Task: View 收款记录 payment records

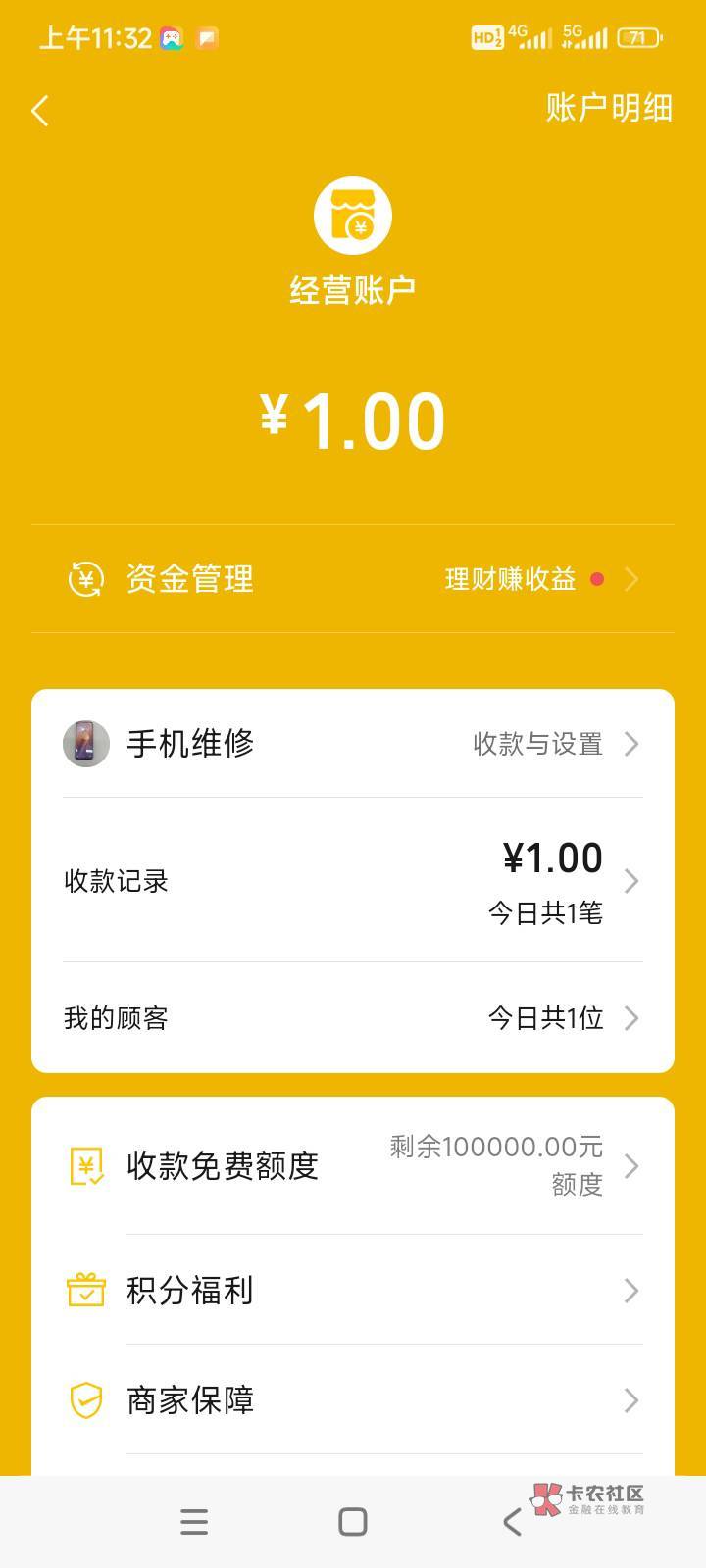Action: [x=353, y=881]
